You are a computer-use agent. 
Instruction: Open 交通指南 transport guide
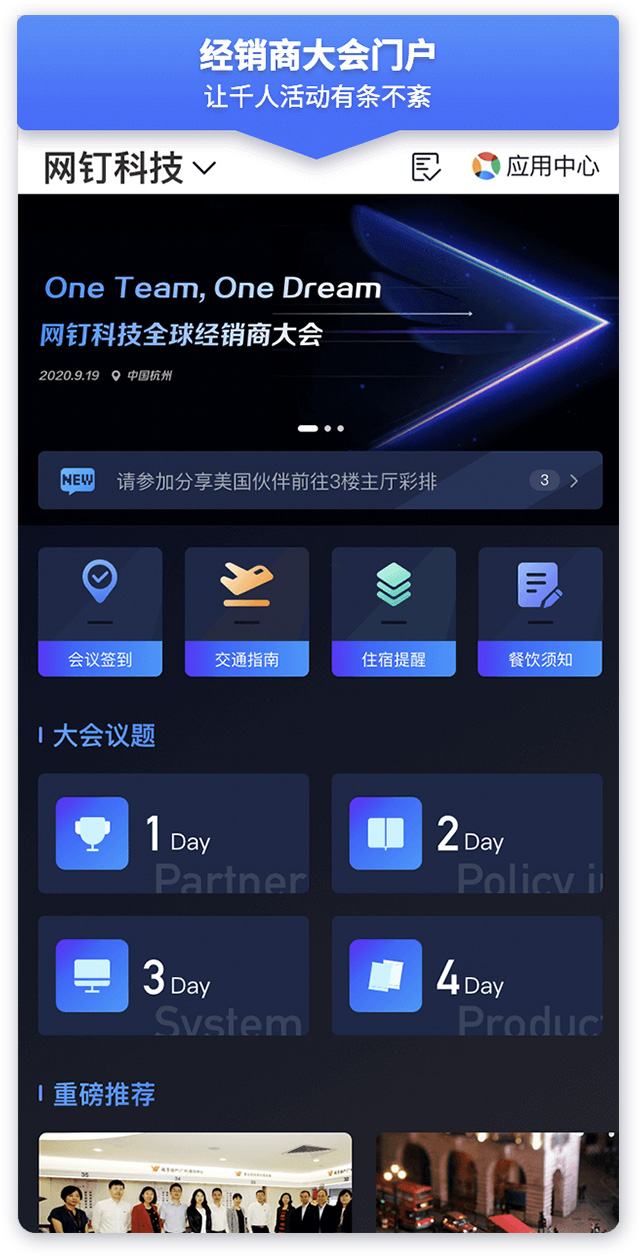tap(247, 612)
